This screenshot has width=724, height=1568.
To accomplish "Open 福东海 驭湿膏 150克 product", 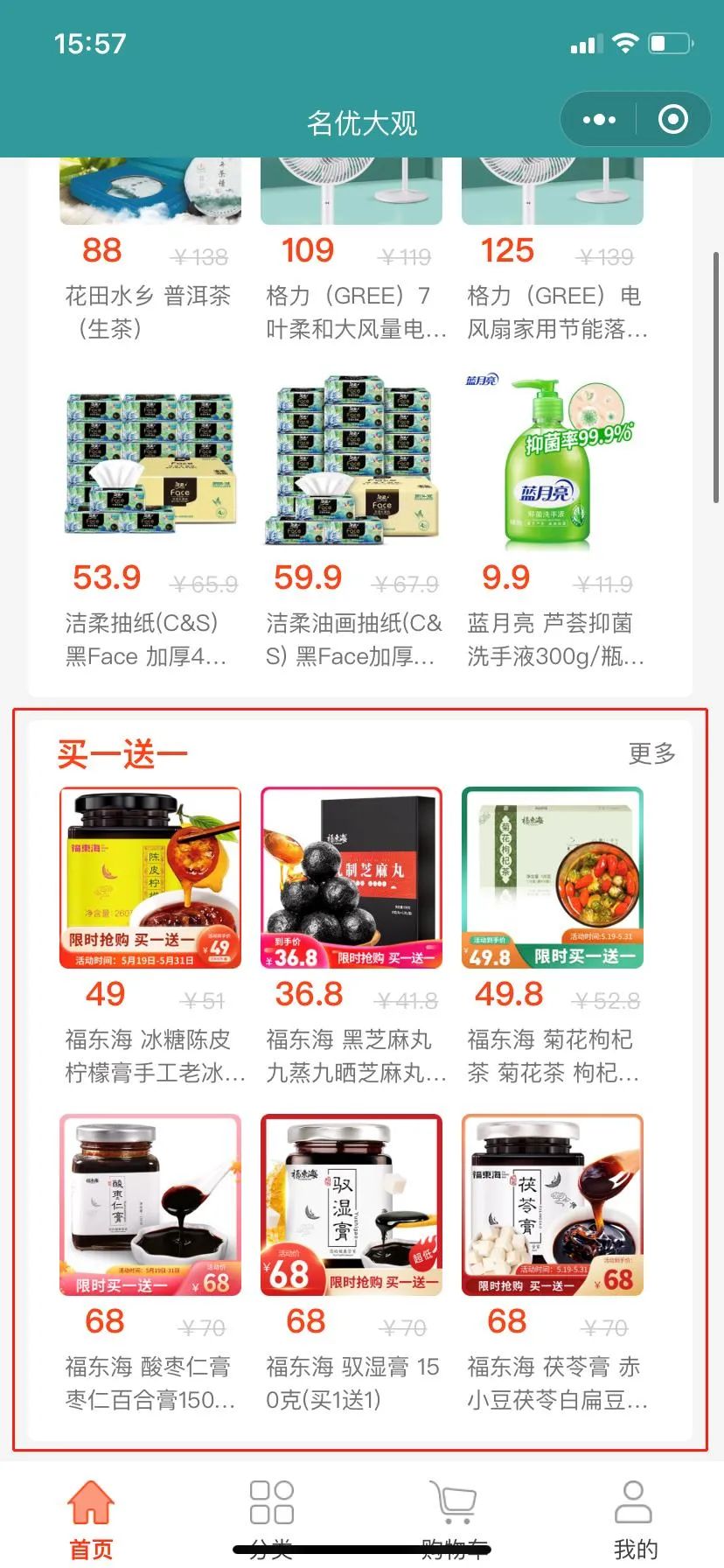I will [x=351, y=1205].
